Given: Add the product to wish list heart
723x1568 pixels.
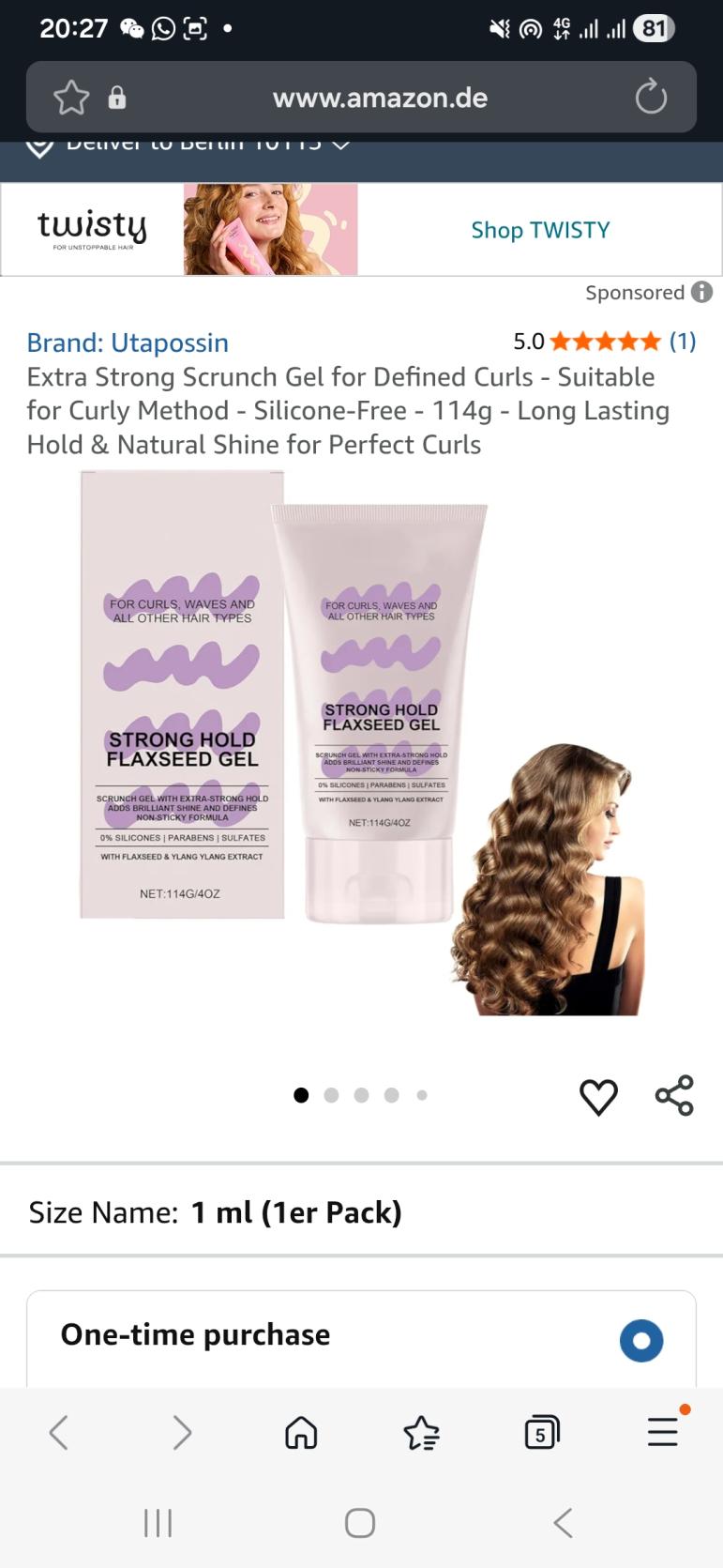Looking at the screenshot, I should point(598,1096).
